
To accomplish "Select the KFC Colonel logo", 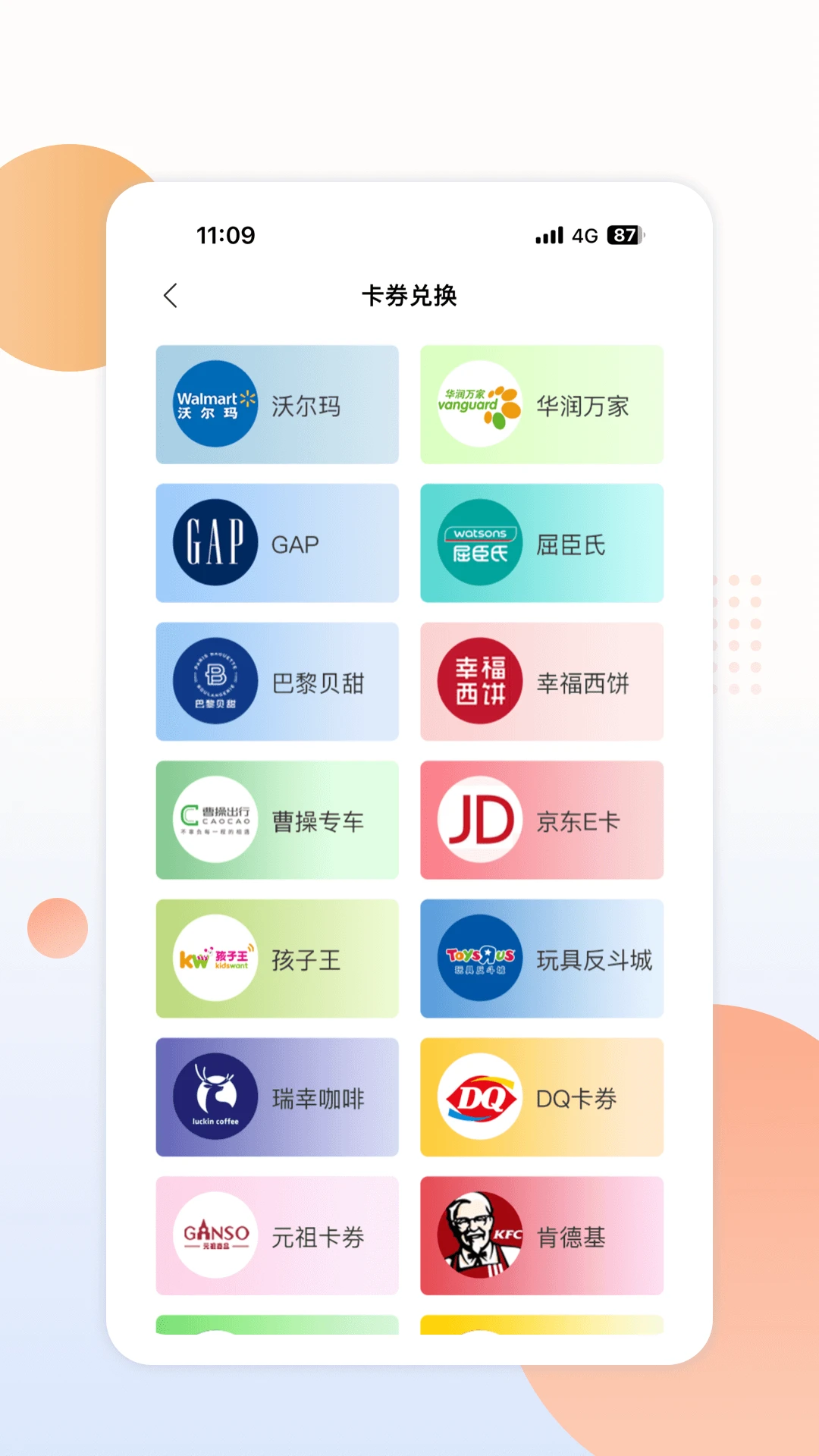I will point(477,1236).
